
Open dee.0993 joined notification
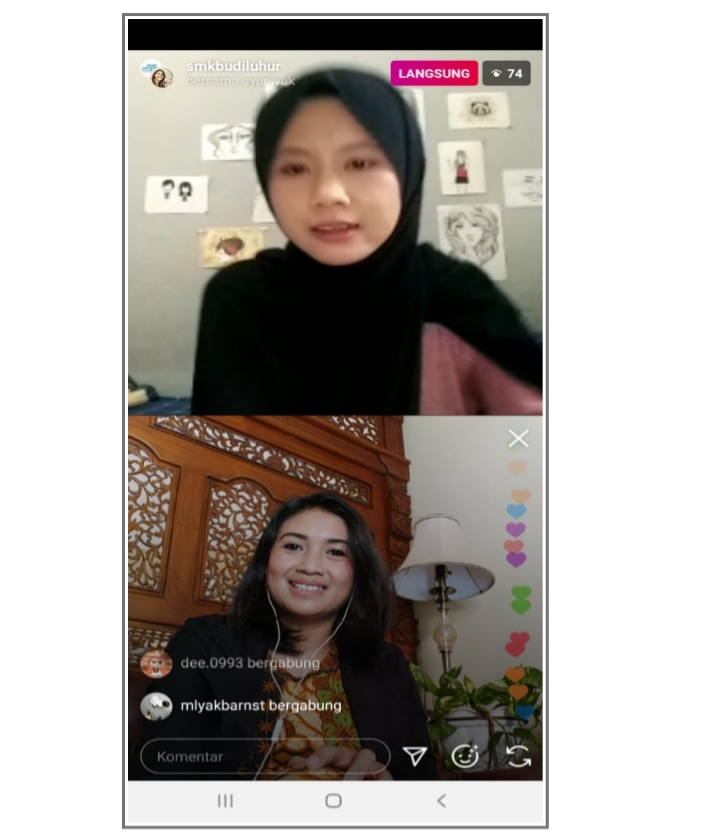pos(250,663)
